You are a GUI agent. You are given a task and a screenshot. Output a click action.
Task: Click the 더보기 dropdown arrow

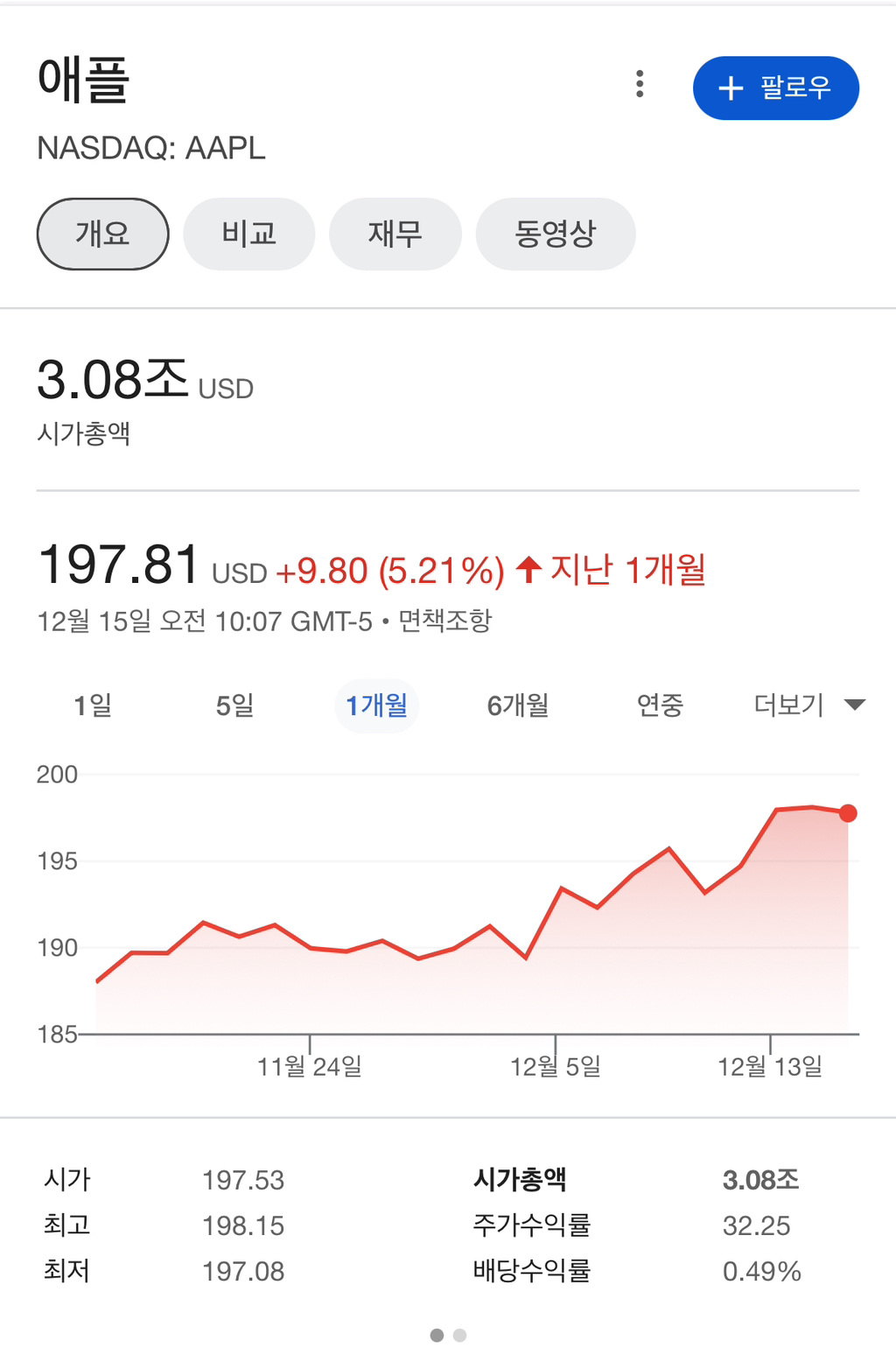point(853,703)
